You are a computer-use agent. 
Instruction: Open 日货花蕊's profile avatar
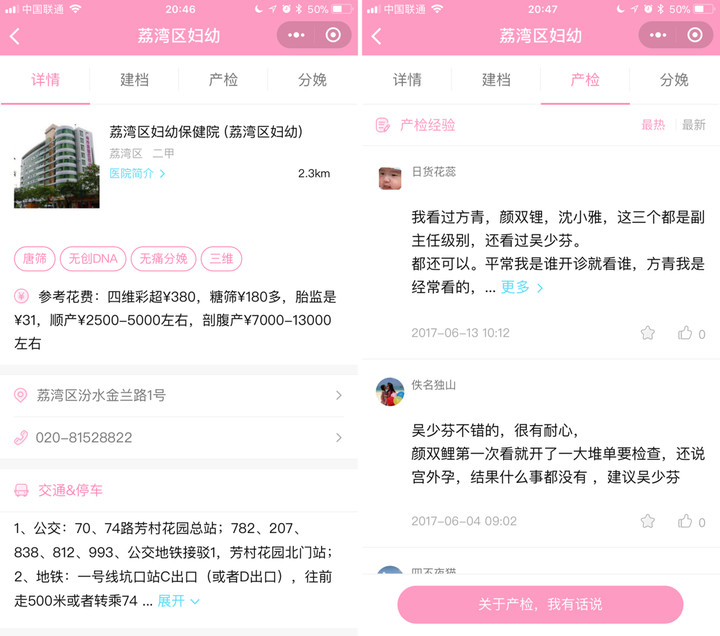pyautogui.click(x=390, y=178)
